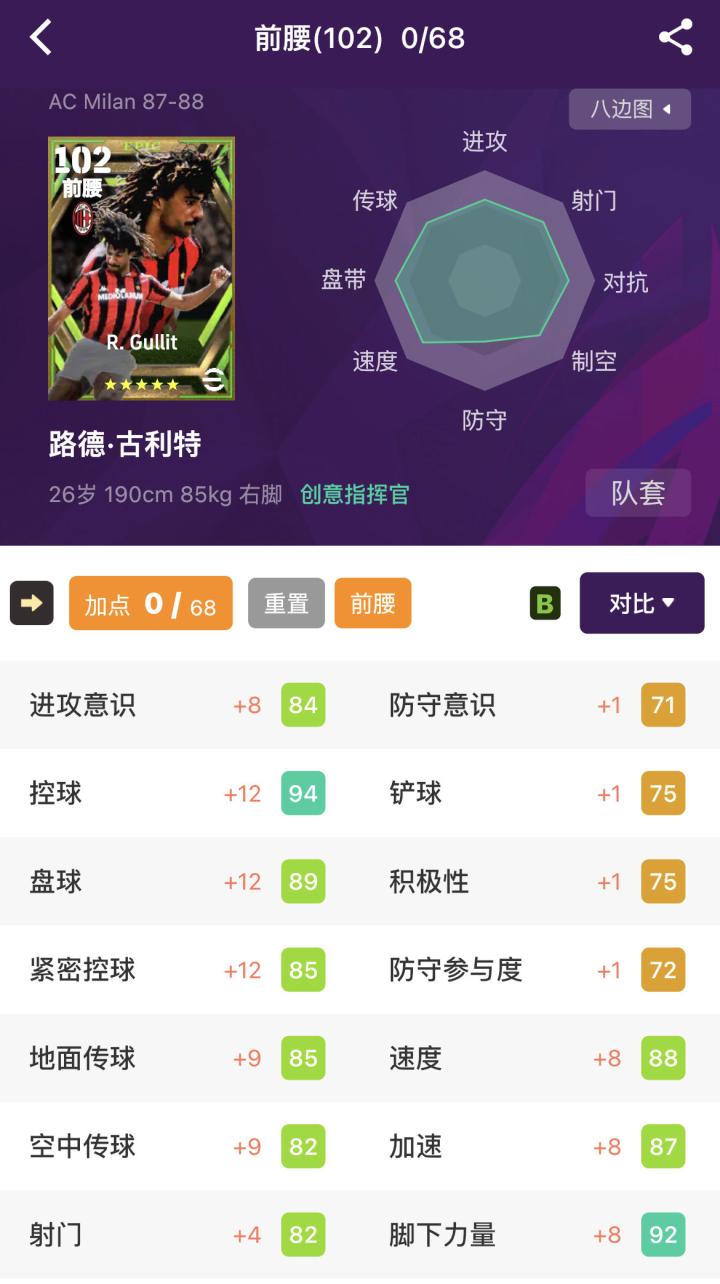The height and width of the screenshot is (1284, 720).
Task: Go back using the top-left arrow
Action: pos(41,38)
